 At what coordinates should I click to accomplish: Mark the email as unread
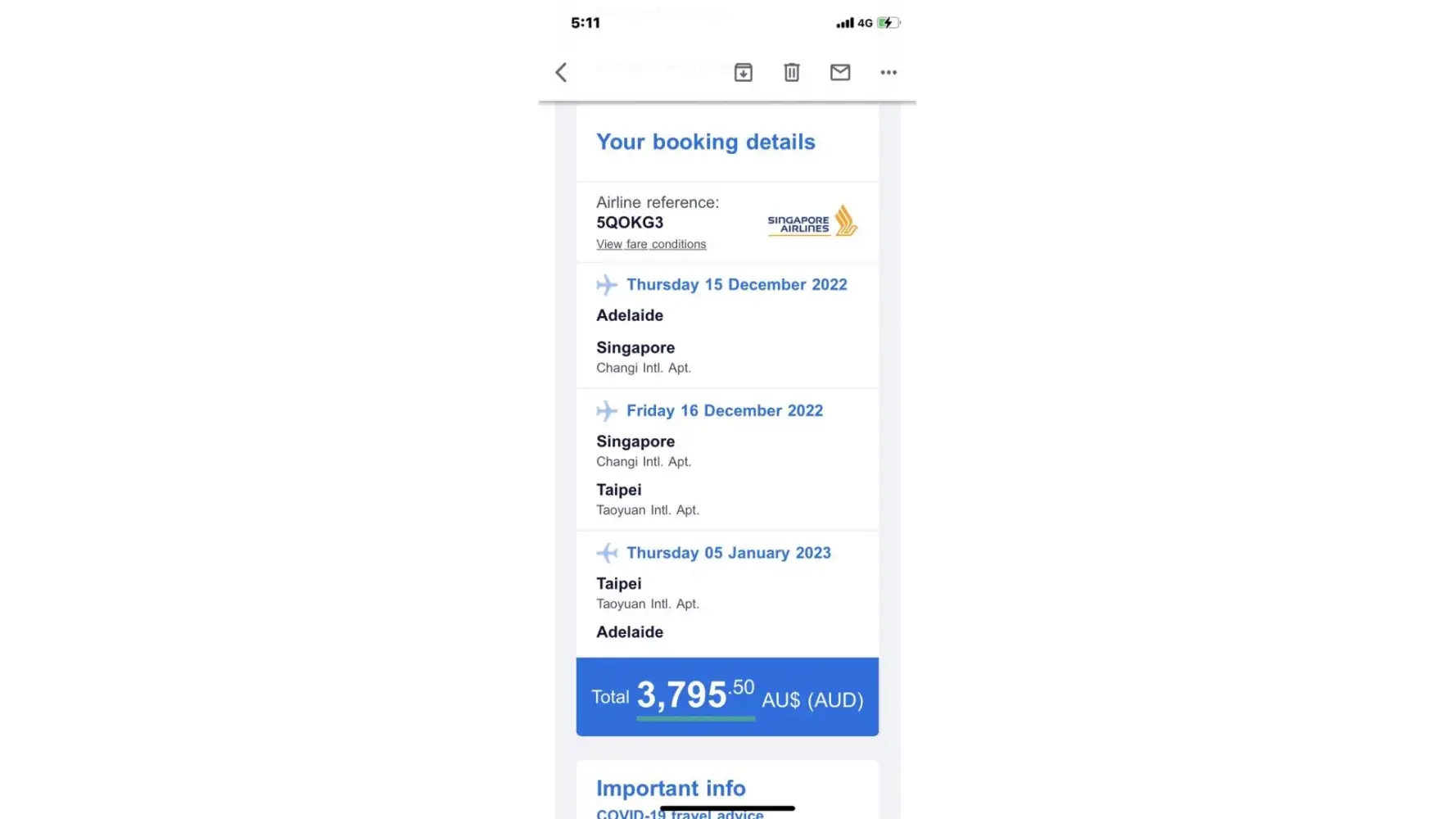click(839, 73)
